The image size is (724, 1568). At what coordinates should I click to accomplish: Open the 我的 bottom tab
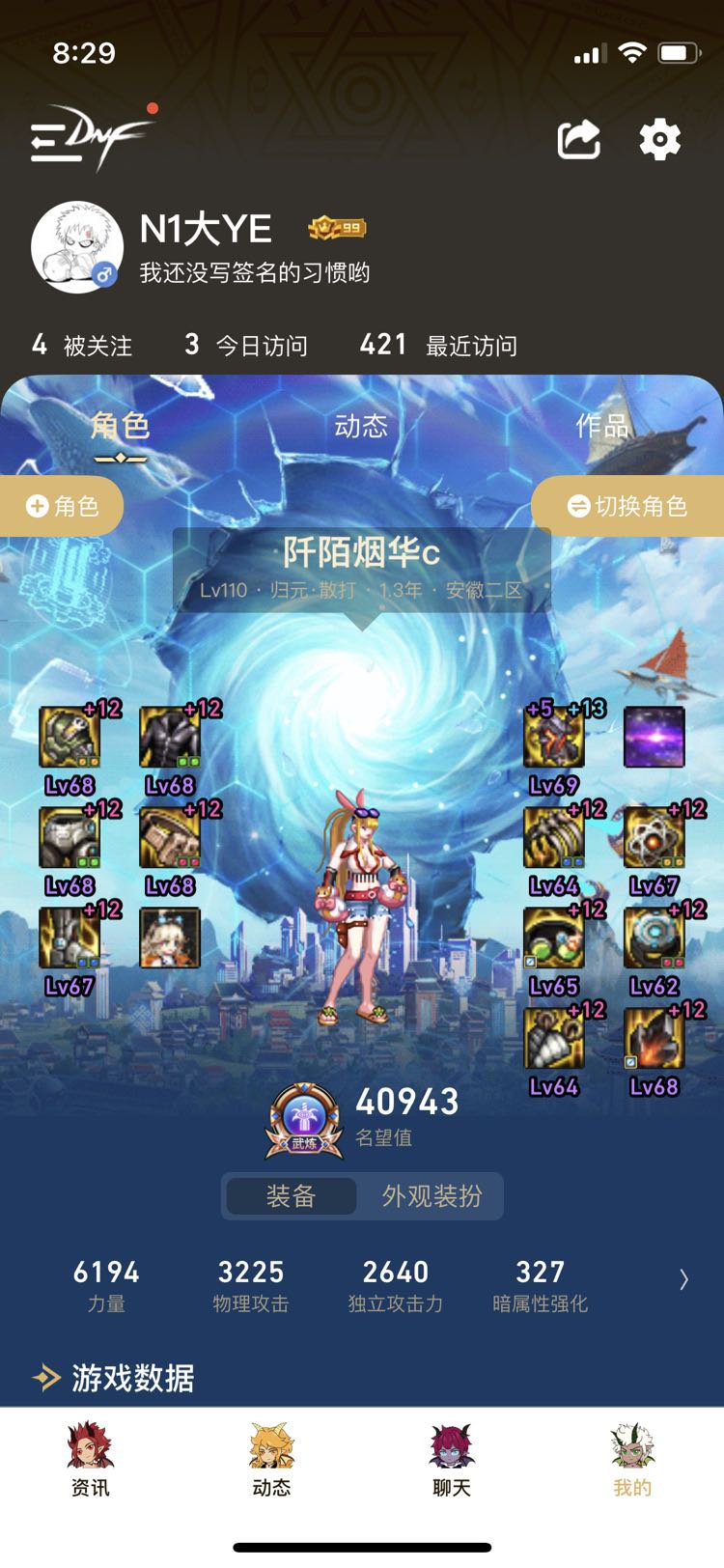pyautogui.click(x=632, y=1459)
